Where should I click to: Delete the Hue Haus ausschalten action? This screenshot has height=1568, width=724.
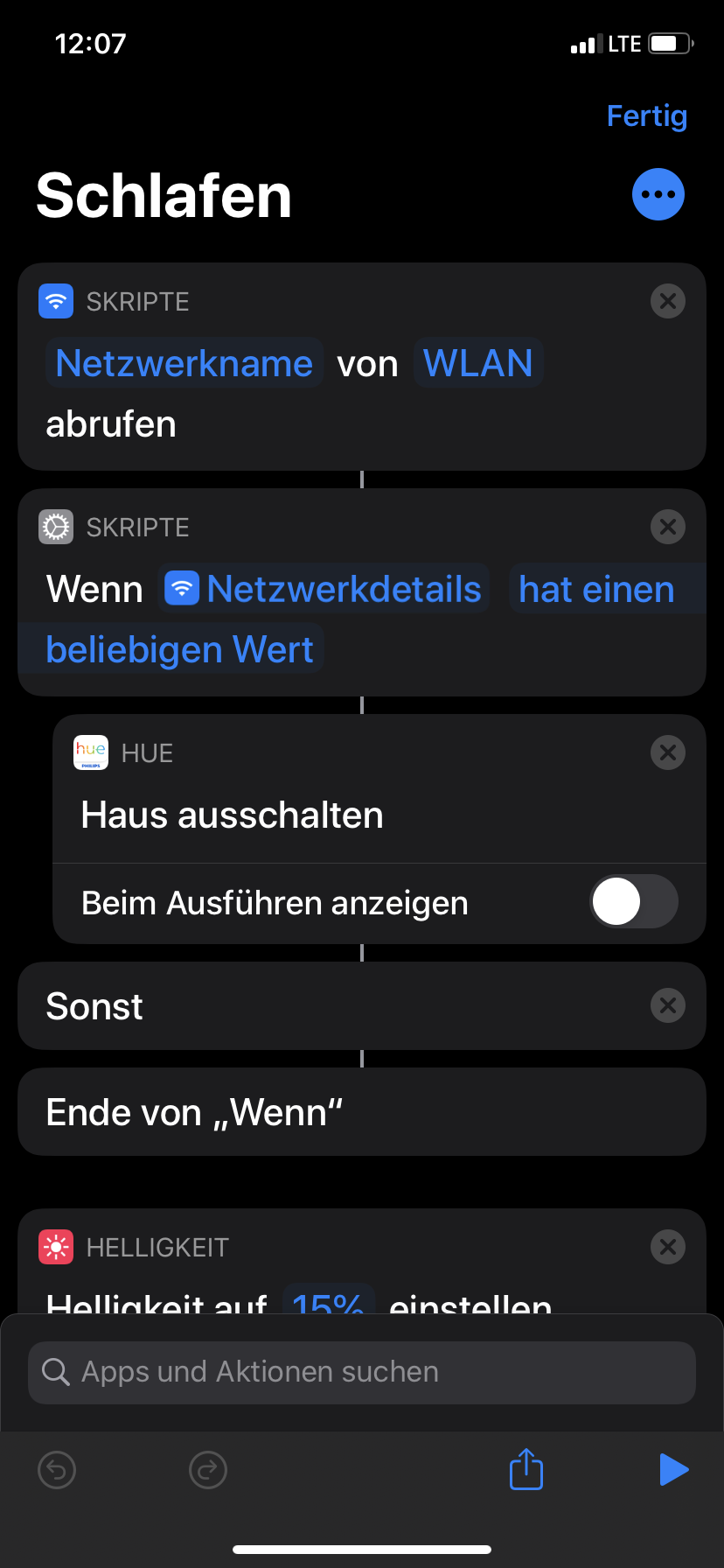pos(668,752)
